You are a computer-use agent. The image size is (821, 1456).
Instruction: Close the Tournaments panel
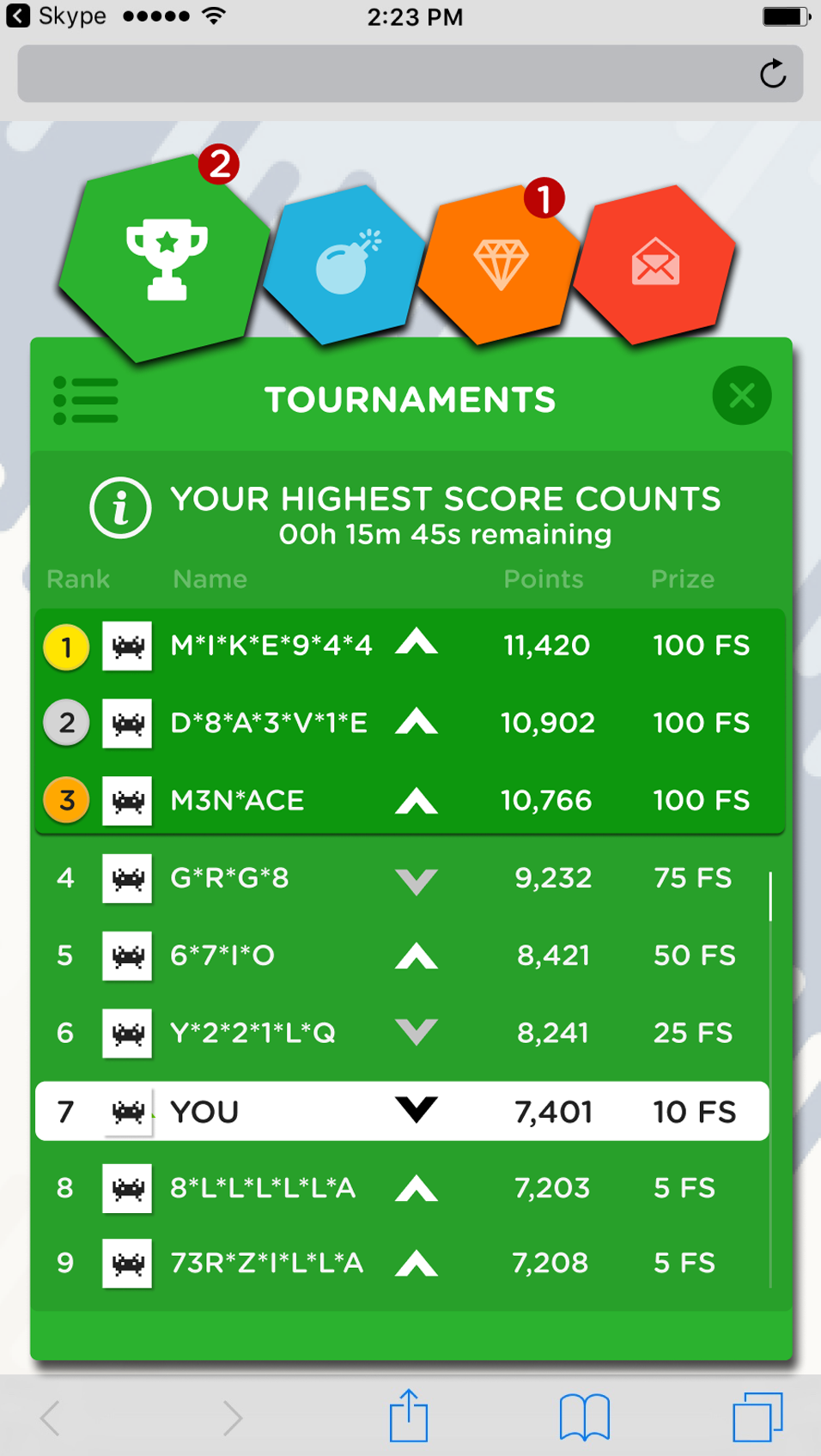coord(741,396)
